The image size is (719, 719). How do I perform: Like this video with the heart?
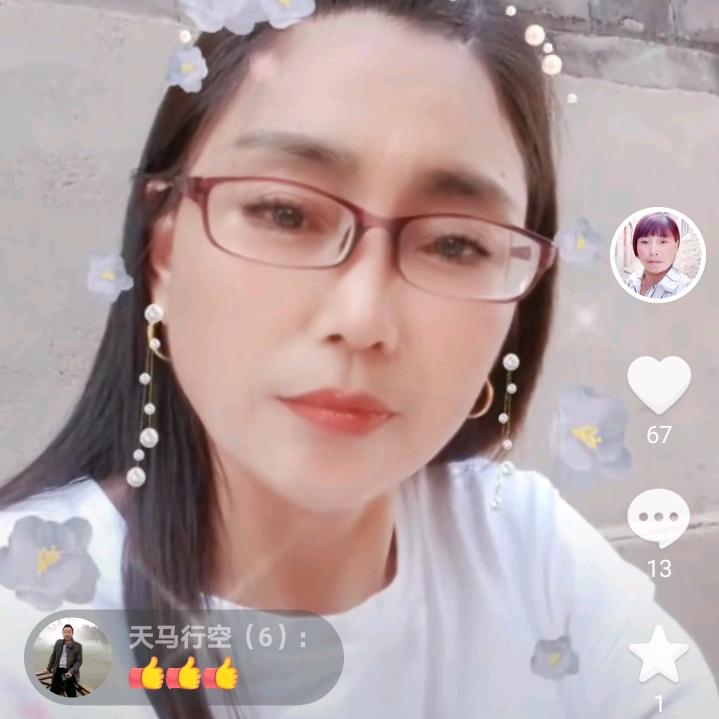point(658,384)
